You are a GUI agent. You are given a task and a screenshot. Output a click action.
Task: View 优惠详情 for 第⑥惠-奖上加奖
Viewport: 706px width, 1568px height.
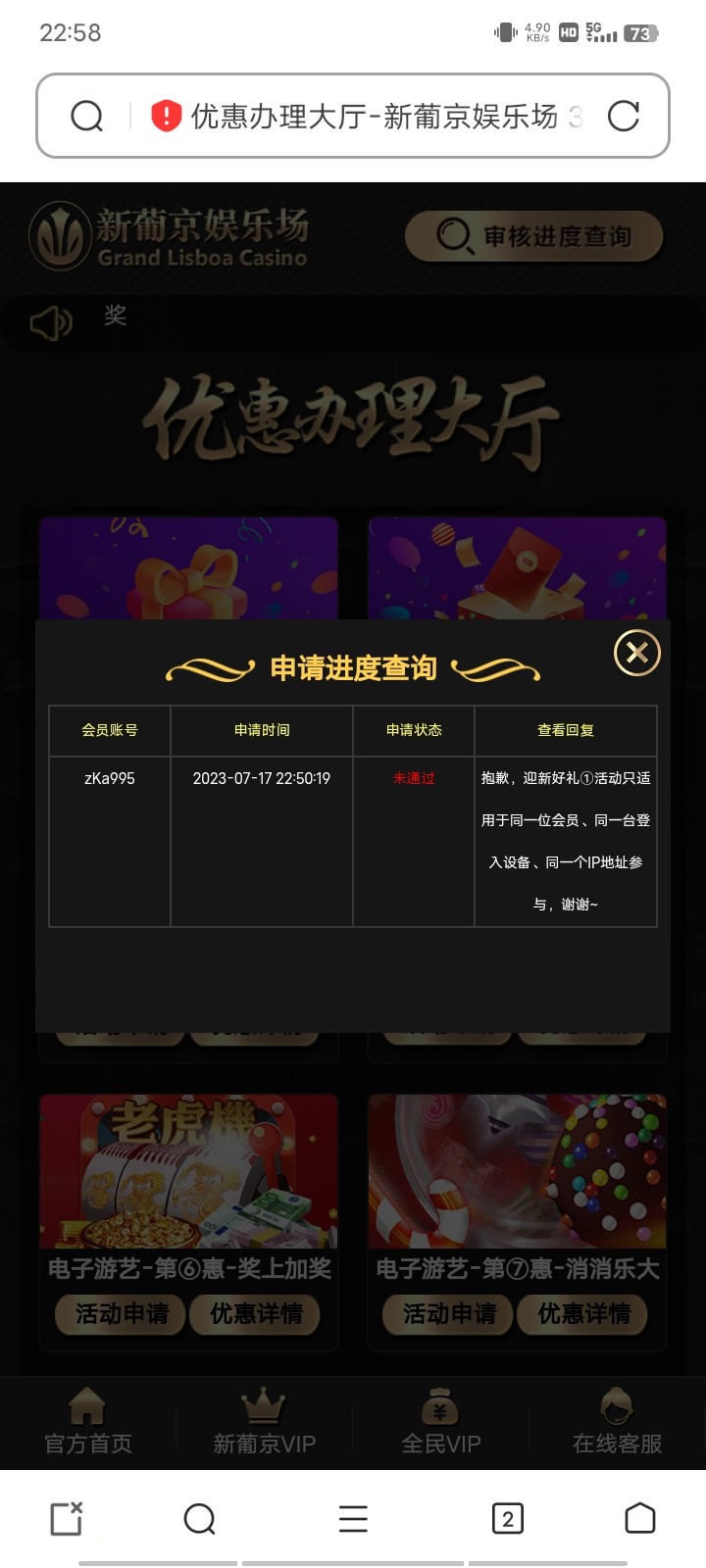coord(256,1313)
